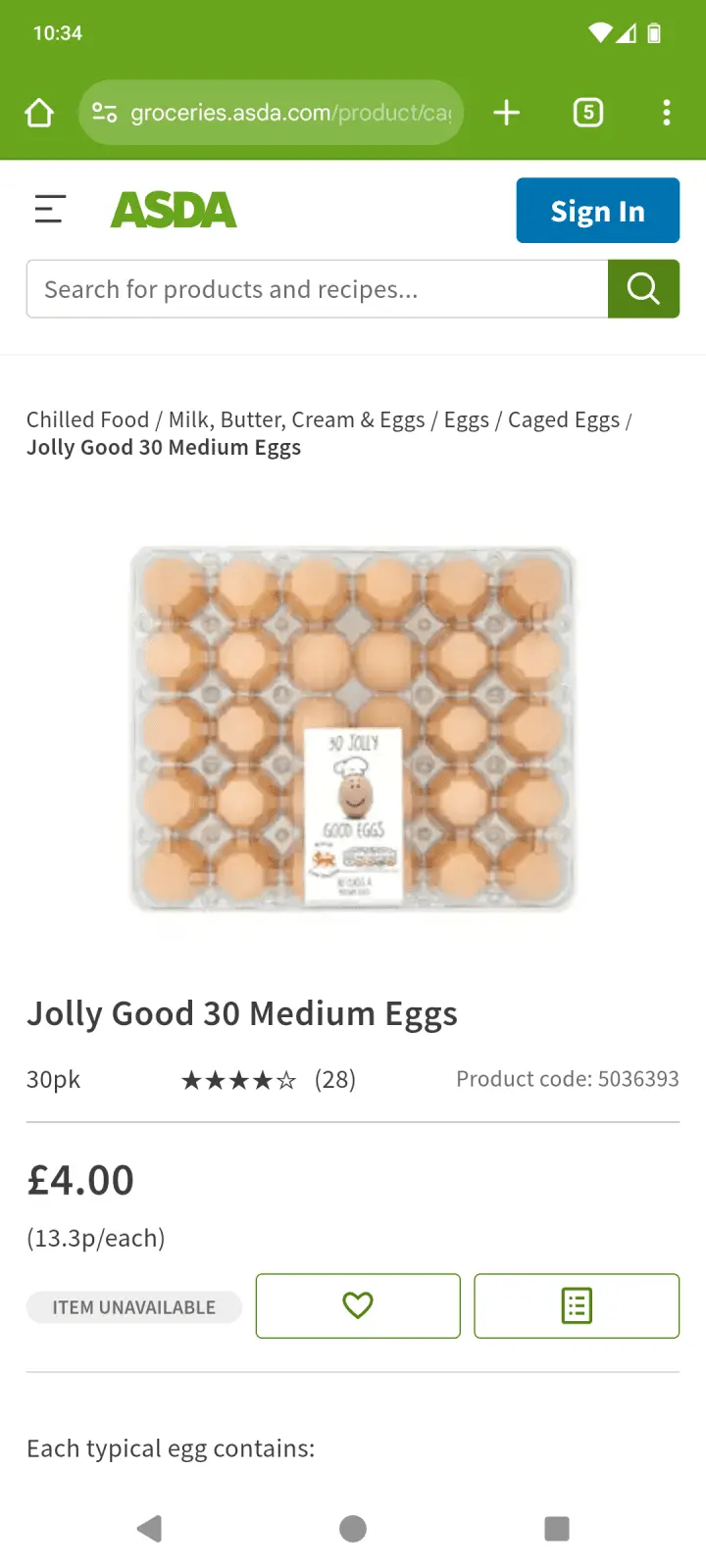Focus the products and recipes search field
Viewport: 706px width, 1568px height.
pyautogui.click(x=317, y=289)
